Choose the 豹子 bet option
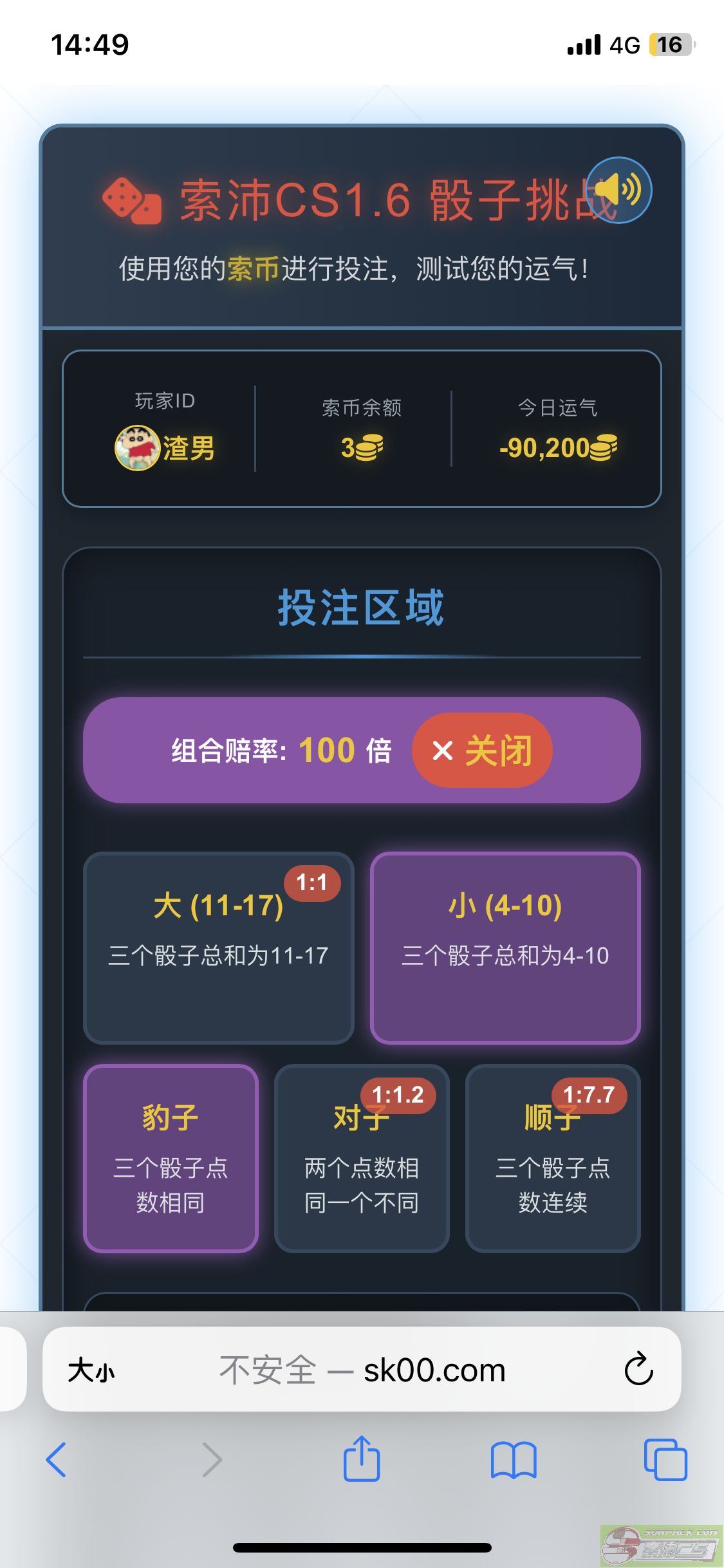 (x=171, y=1159)
